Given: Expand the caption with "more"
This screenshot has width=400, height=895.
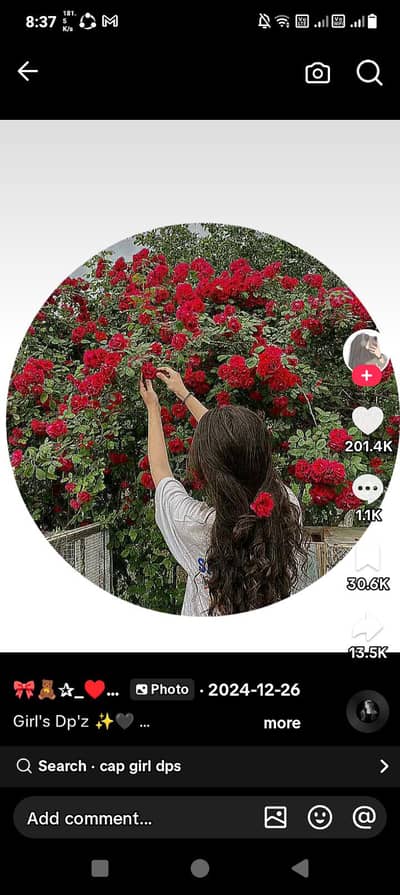Looking at the screenshot, I should (282, 723).
